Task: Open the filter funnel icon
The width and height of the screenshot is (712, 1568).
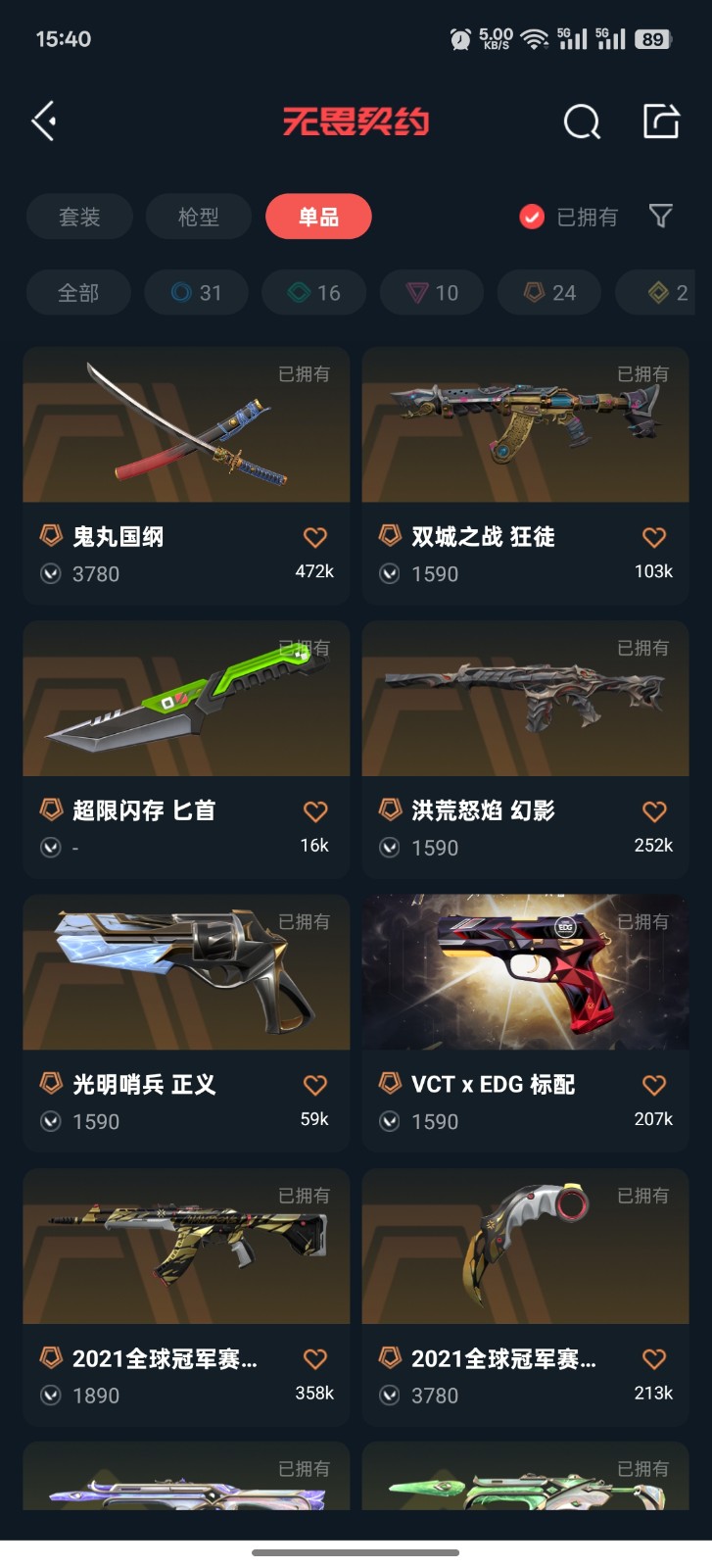Action: click(661, 216)
